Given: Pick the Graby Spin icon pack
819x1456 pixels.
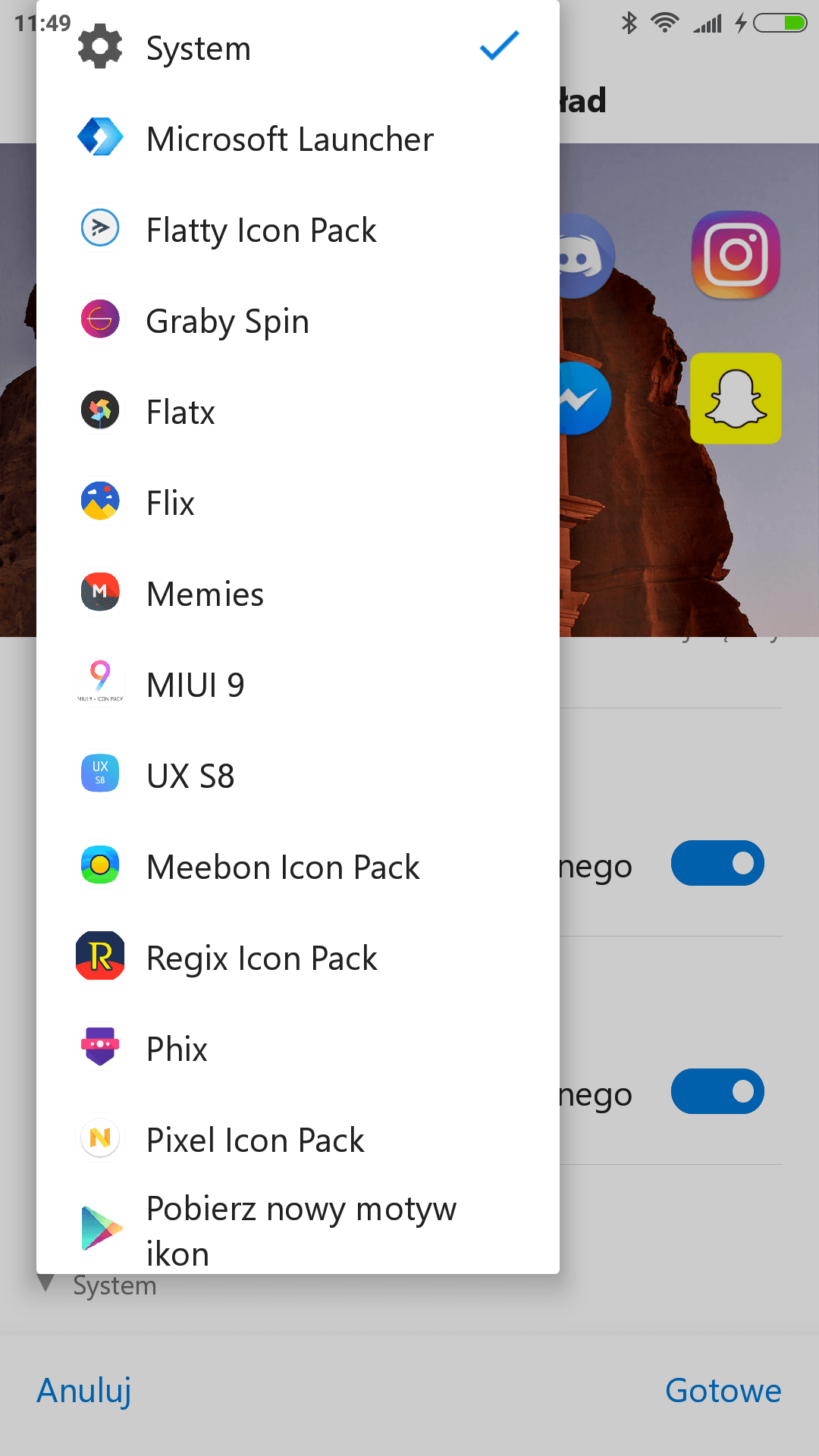Looking at the screenshot, I should [x=298, y=321].
